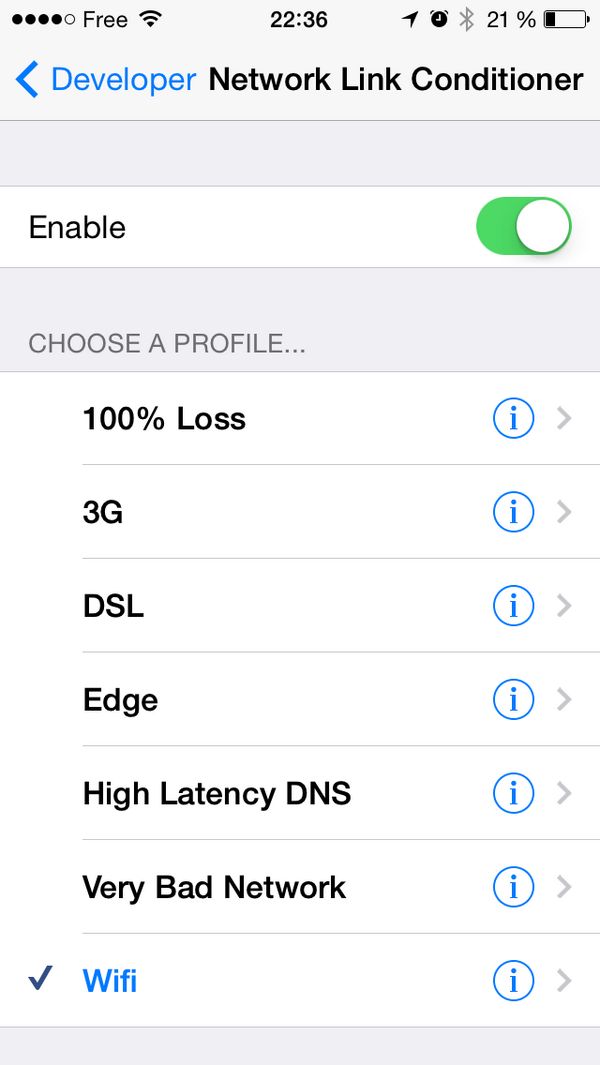Viewport: 600px width, 1065px height.
Task: Select the Very Bad Network profile
Action: pyautogui.click(x=300, y=887)
